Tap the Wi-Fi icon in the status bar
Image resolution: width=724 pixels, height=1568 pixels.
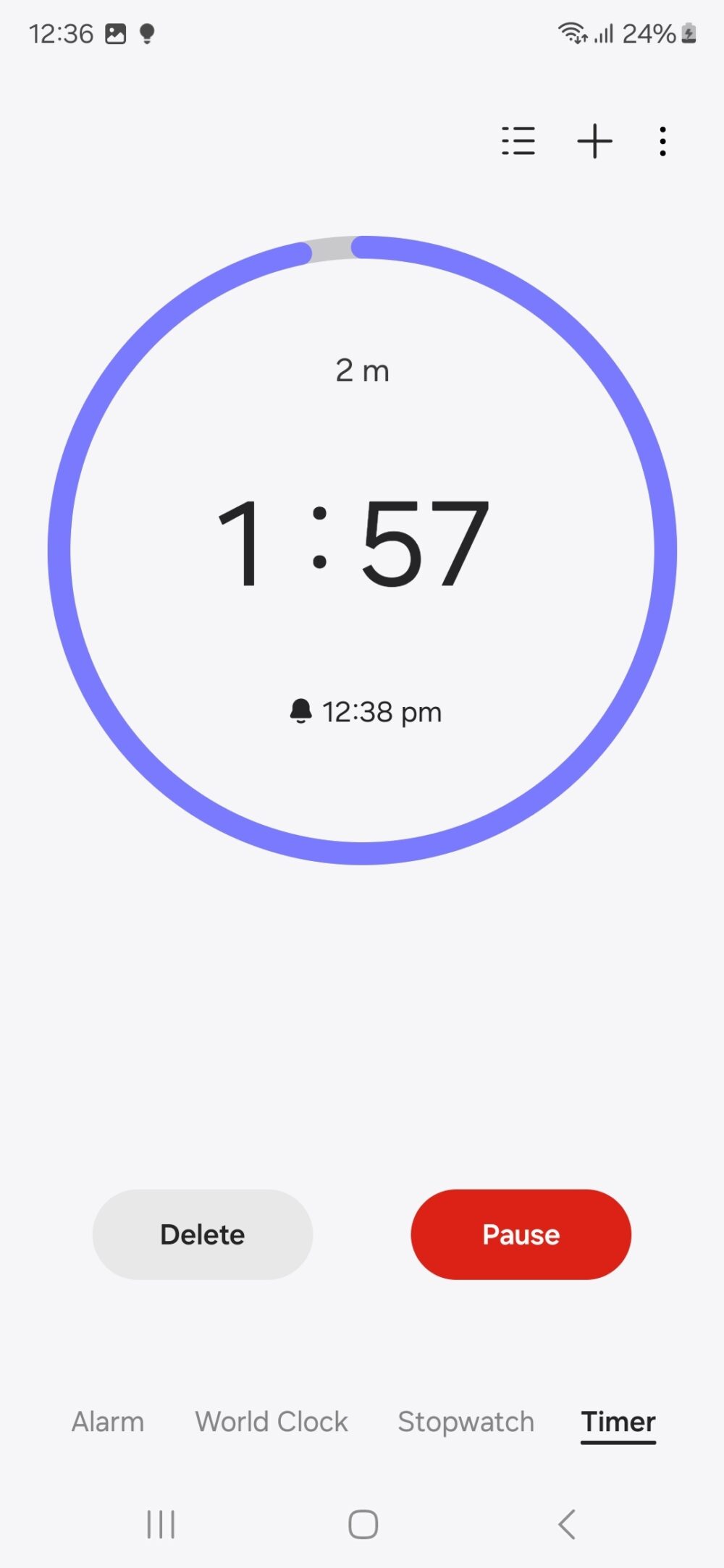point(572,32)
